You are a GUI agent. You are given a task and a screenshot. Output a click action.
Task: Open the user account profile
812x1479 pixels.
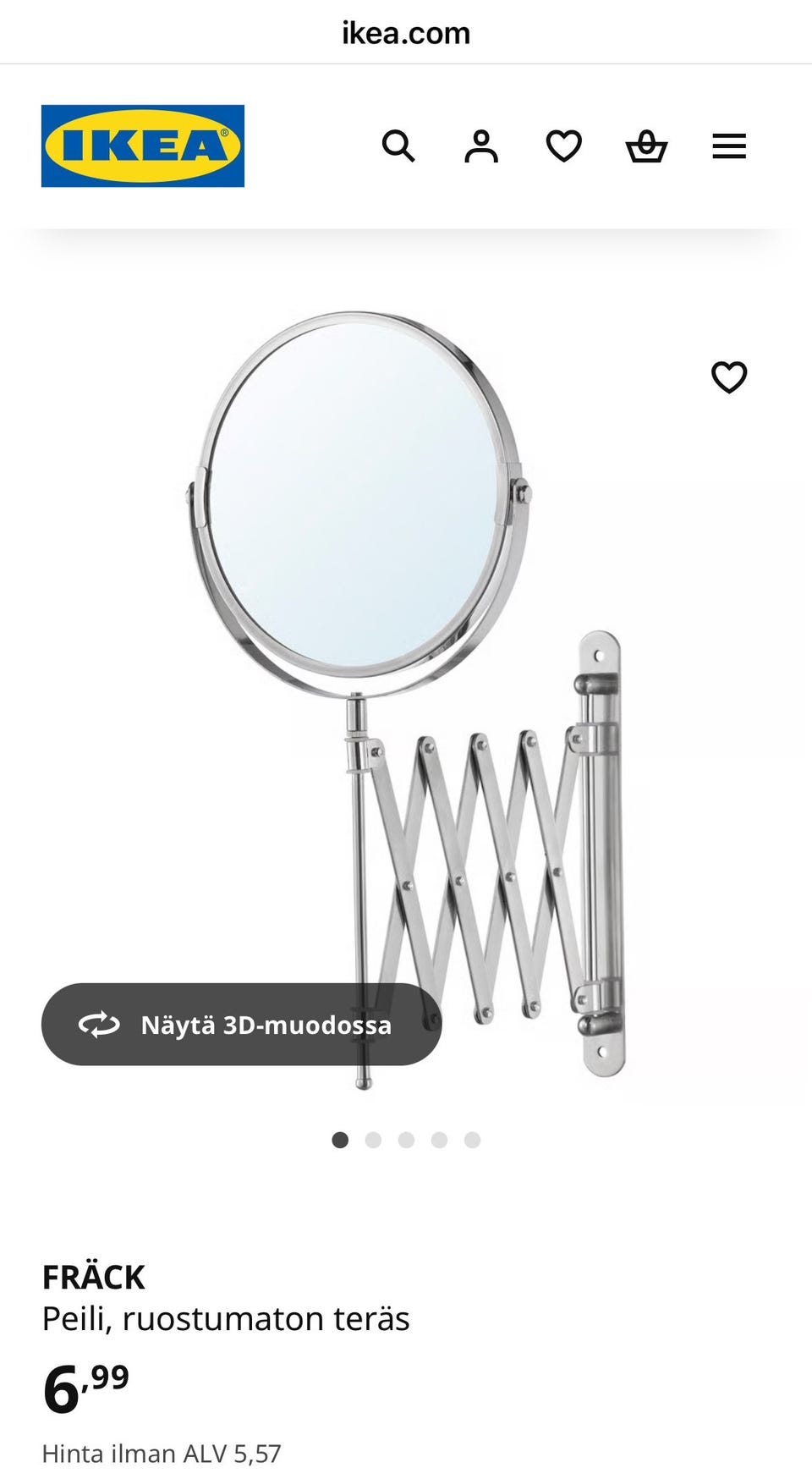tap(480, 146)
